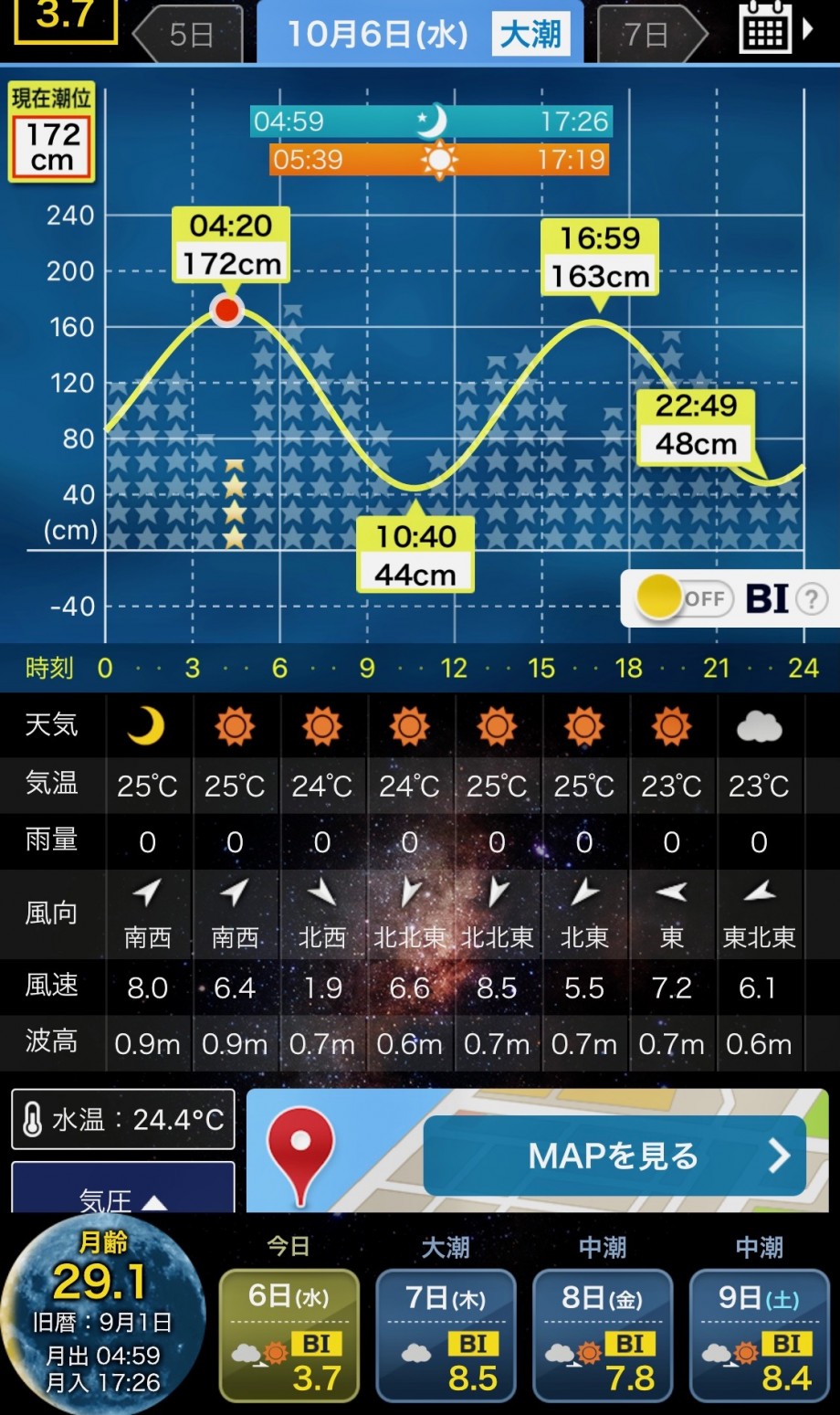The height and width of the screenshot is (1415, 840).
Task: Go to the next day 7日
Action: click(652, 34)
